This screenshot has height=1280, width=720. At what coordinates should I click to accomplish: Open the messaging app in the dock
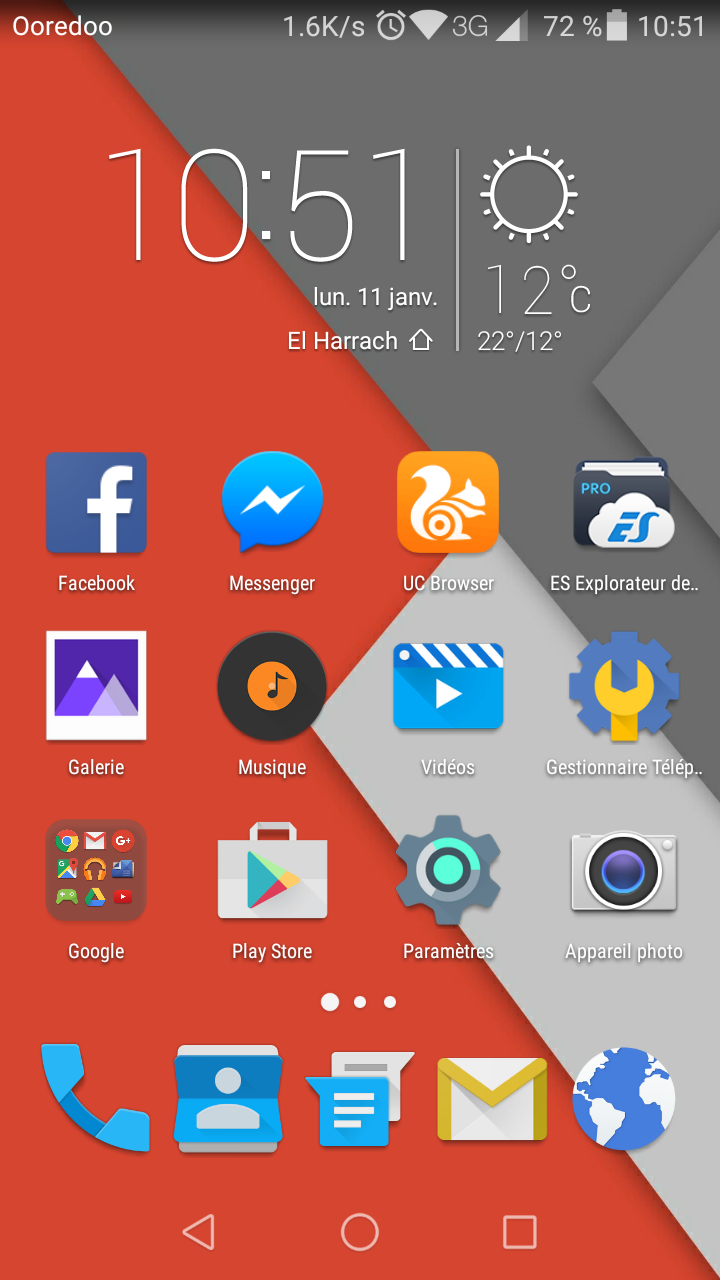[360, 1098]
